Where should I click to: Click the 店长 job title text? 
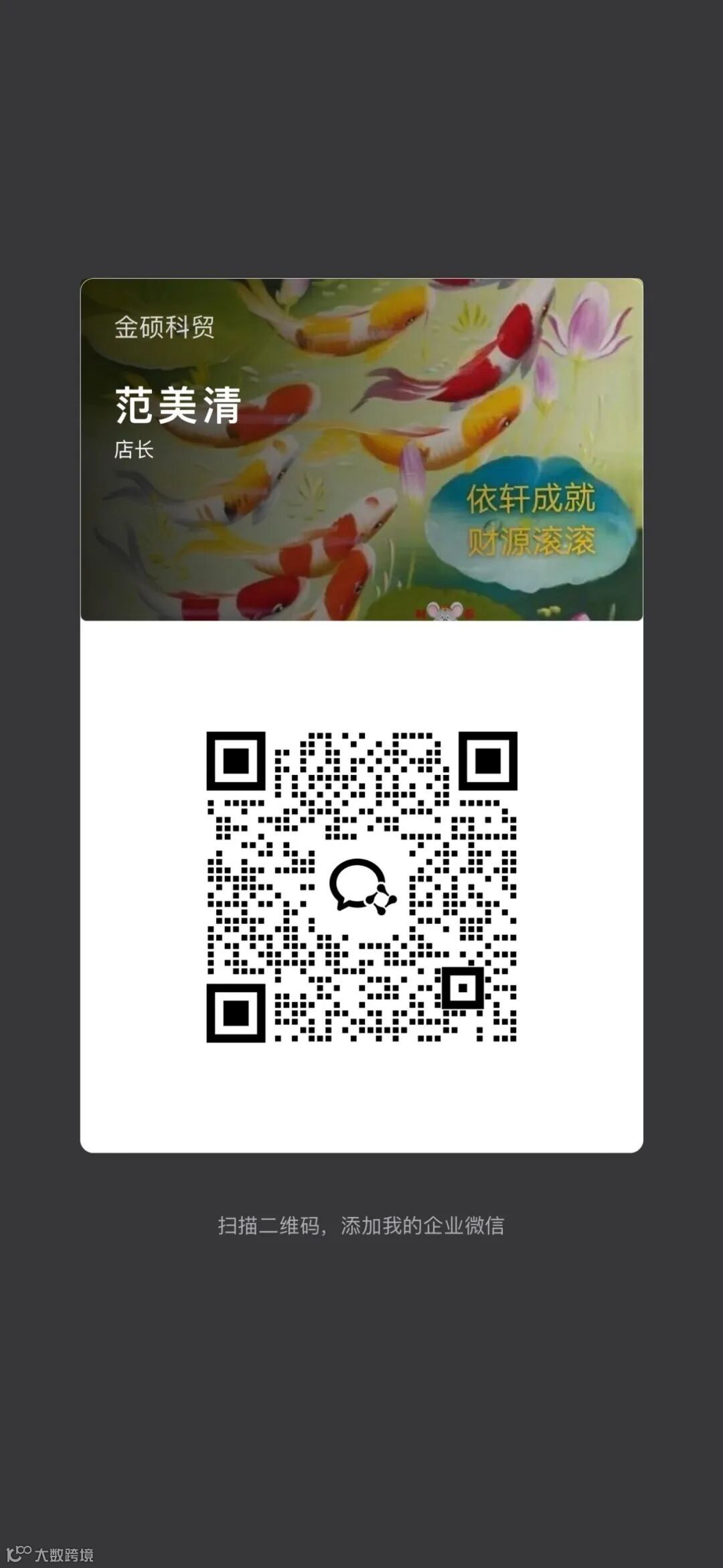tap(133, 450)
